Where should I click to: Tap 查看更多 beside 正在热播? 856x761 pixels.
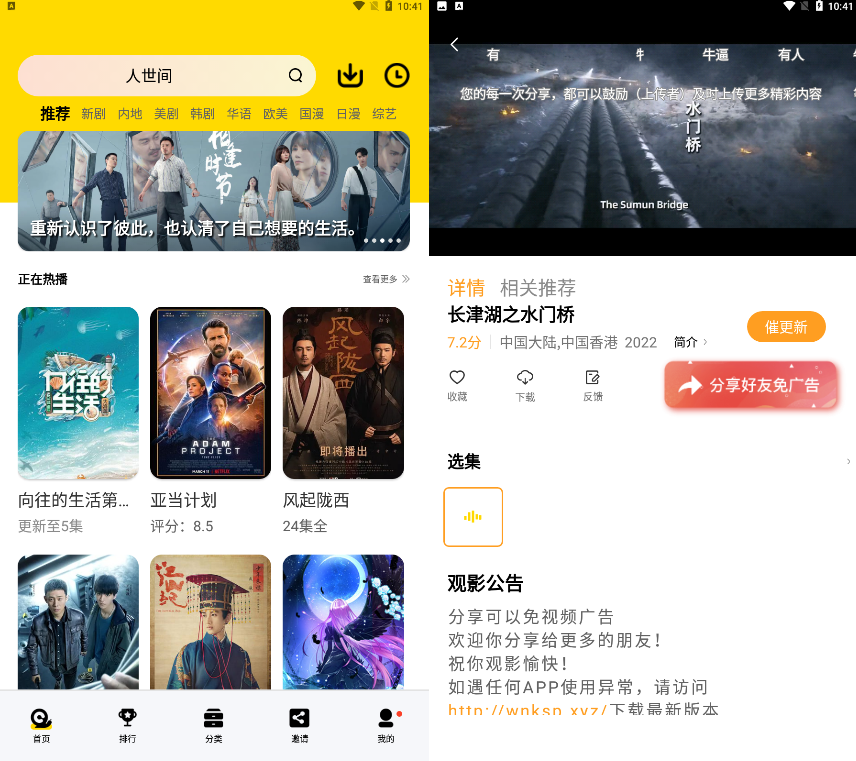pos(385,279)
